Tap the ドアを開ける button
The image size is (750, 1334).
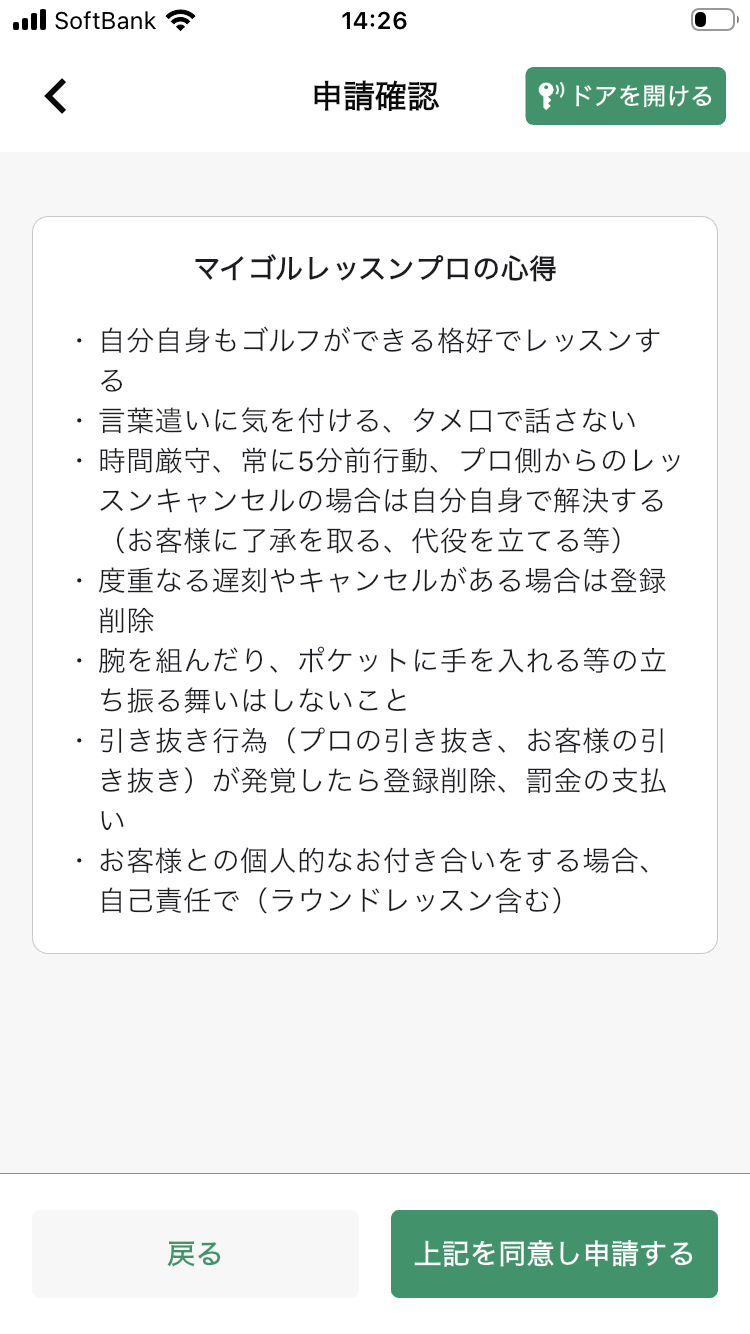[x=625, y=96]
